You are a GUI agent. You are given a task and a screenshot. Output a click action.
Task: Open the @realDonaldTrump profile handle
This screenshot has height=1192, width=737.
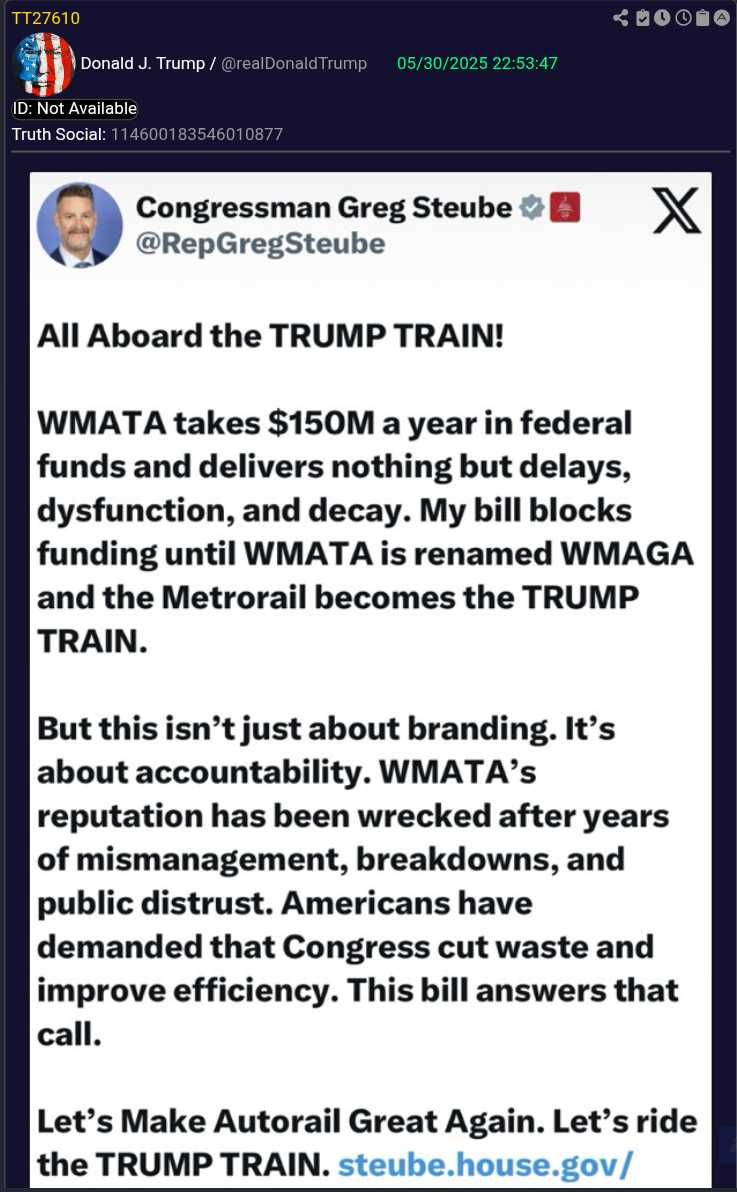click(293, 63)
